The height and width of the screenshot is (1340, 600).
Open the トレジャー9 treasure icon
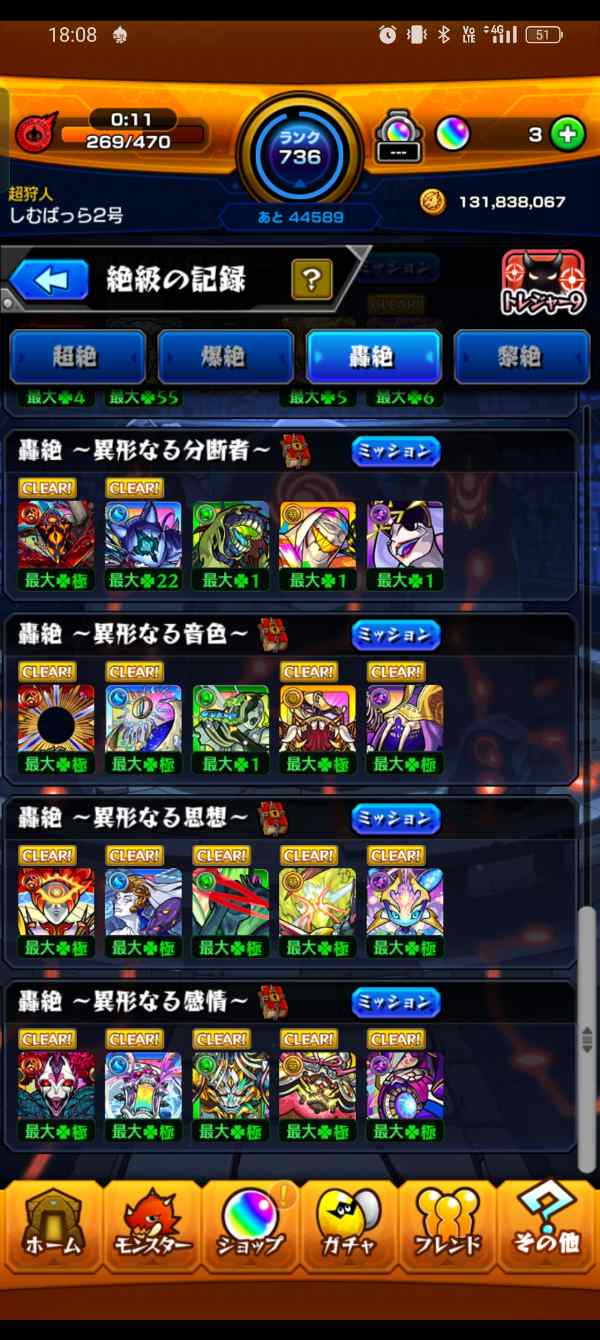click(x=543, y=283)
